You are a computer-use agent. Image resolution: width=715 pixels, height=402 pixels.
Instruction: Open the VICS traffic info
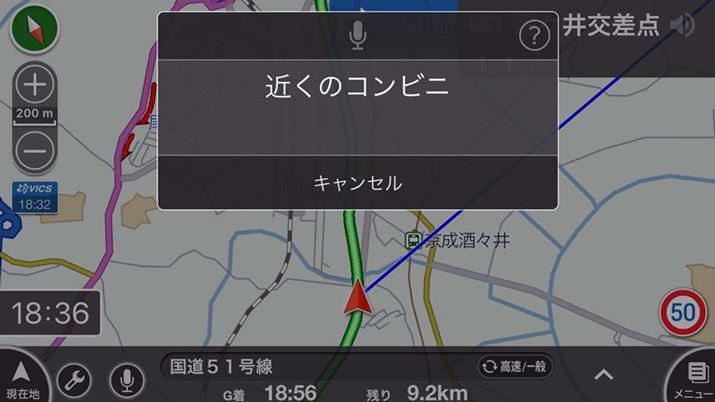(x=35, y=196)
